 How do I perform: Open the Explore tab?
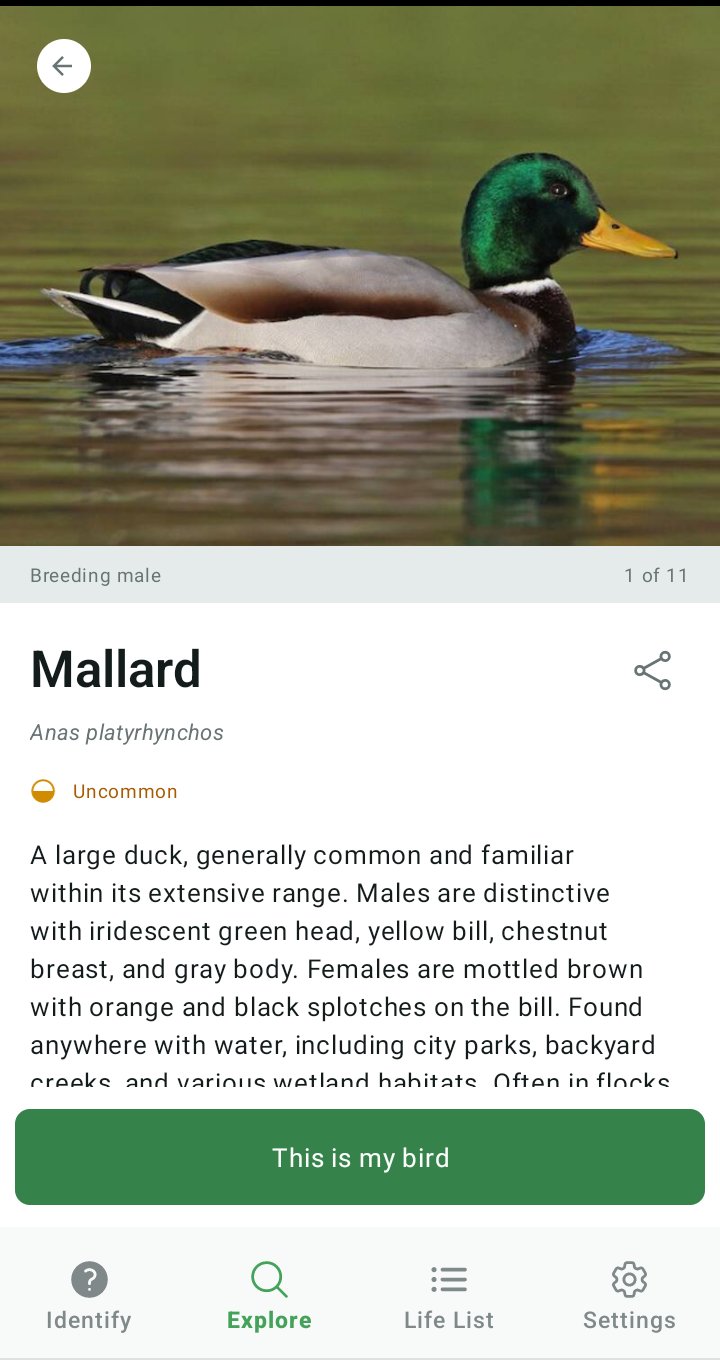coord(269,1295)
